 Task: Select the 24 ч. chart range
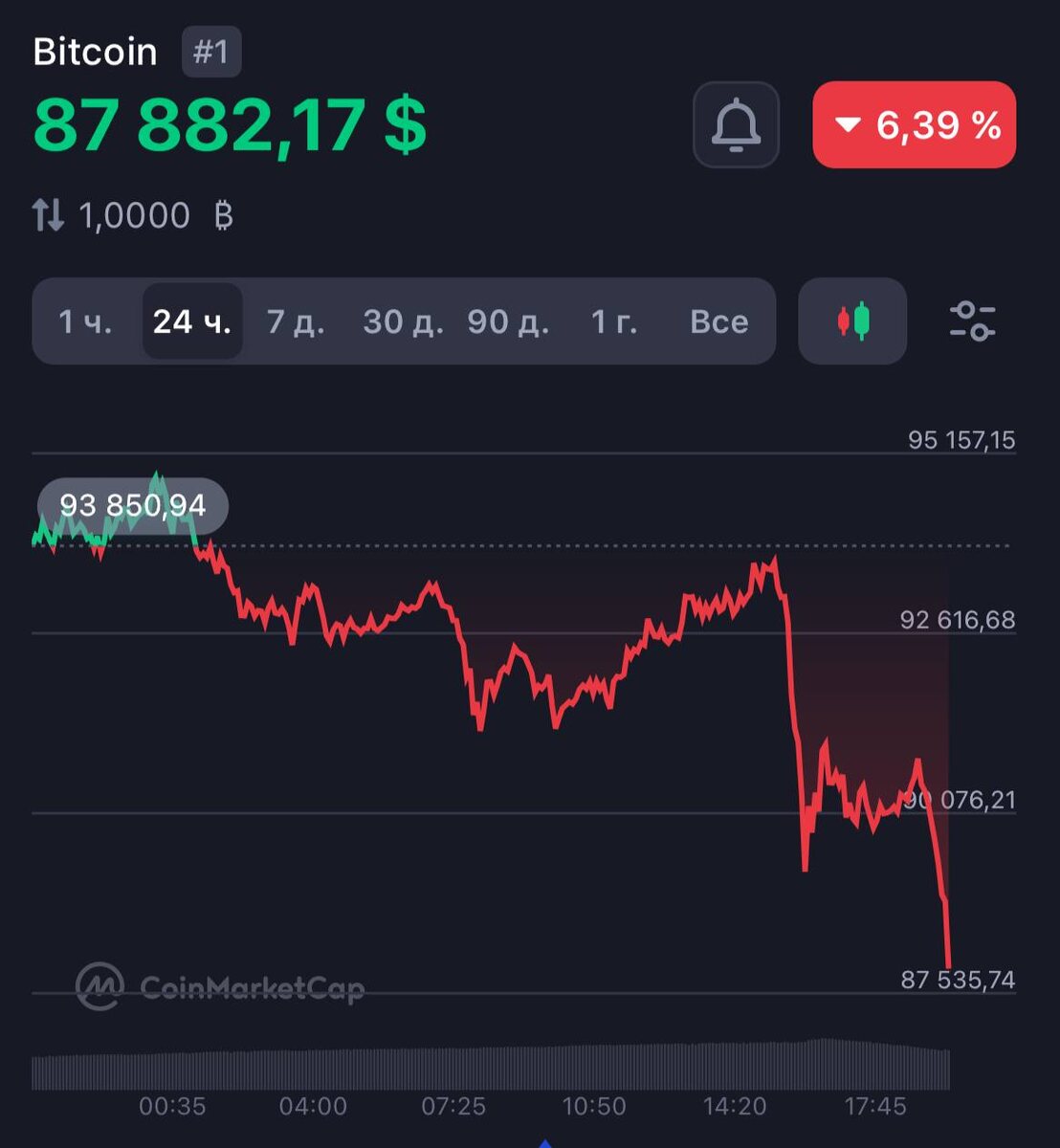pos(192,321)
